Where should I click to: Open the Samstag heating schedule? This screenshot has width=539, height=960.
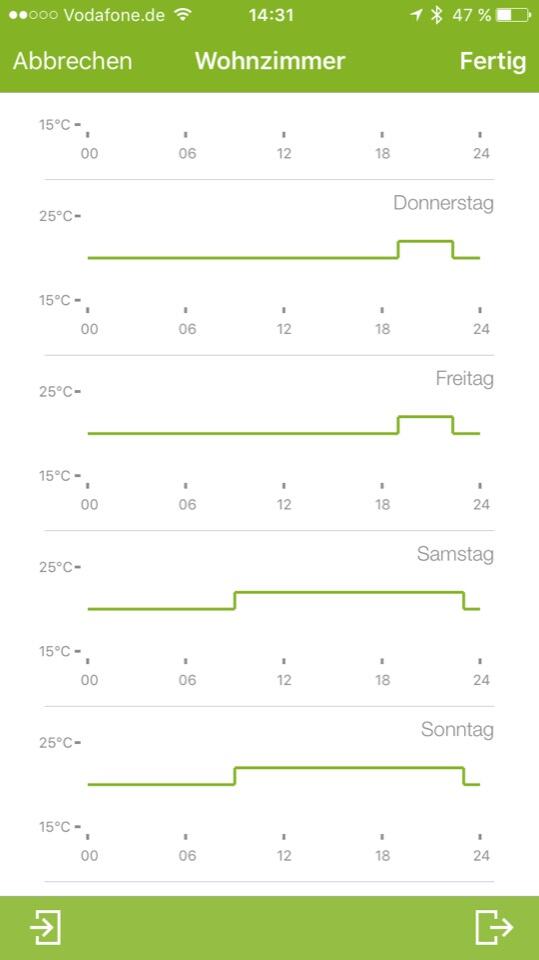pos(270,618)
